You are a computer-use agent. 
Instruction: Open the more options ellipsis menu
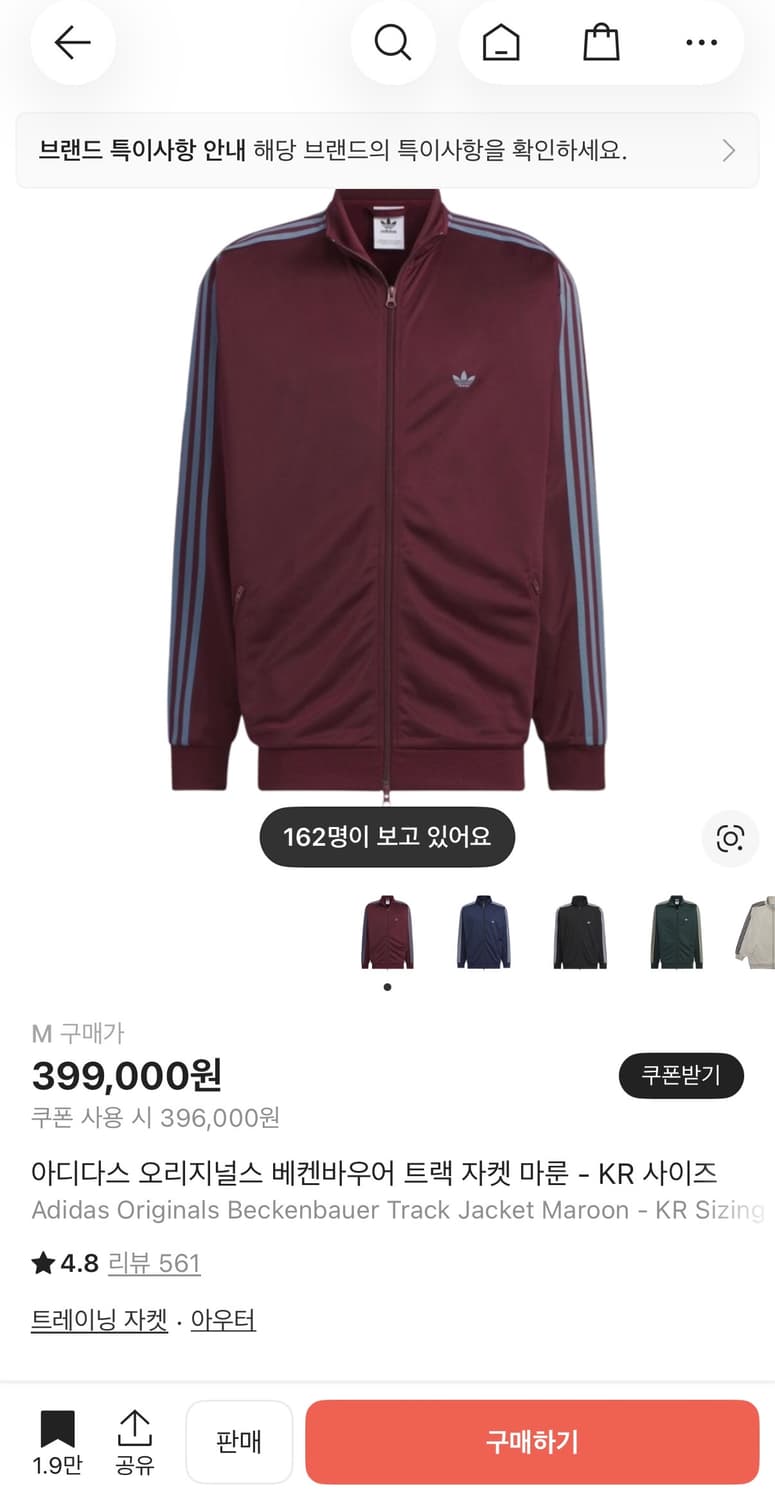pos(701,42)
